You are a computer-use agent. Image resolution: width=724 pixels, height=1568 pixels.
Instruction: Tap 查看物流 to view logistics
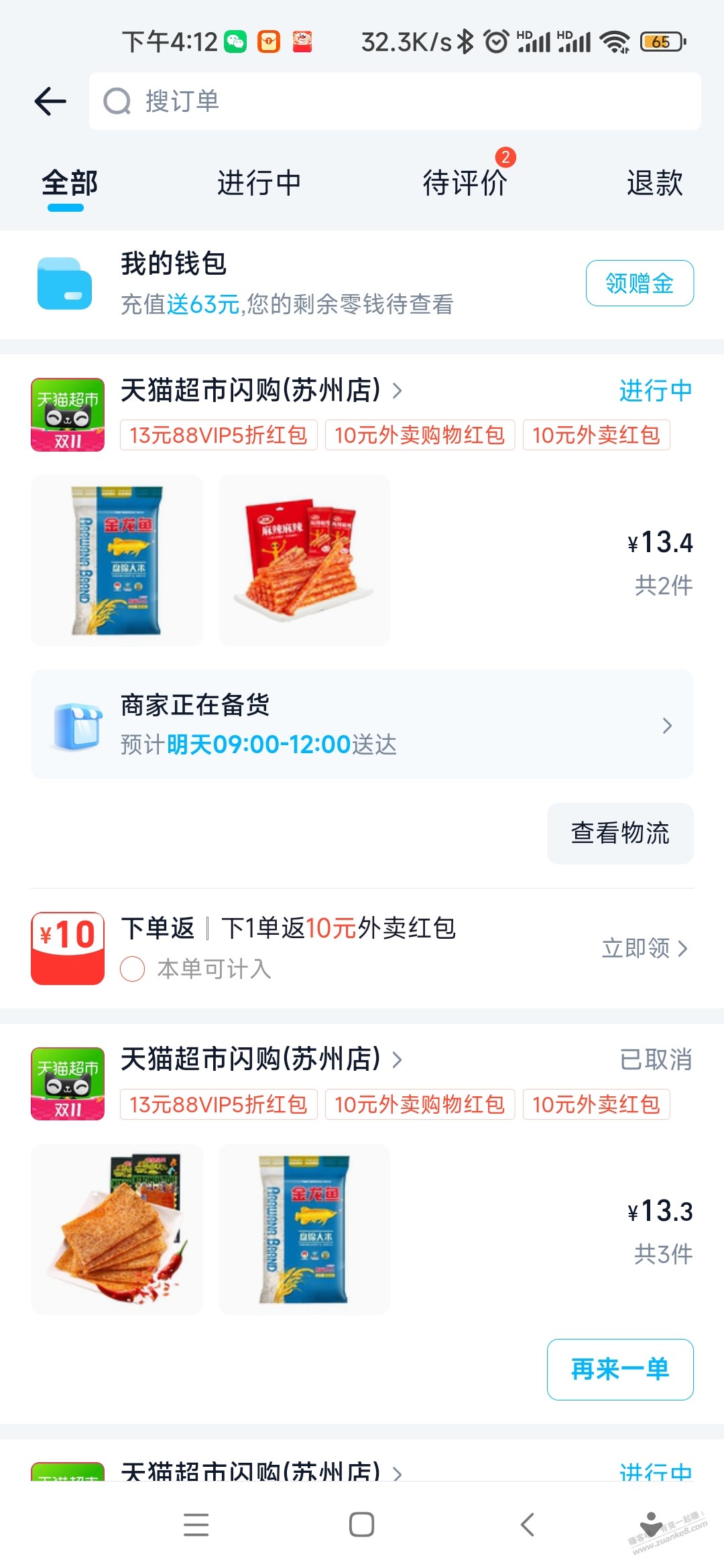tap(620, 833)
